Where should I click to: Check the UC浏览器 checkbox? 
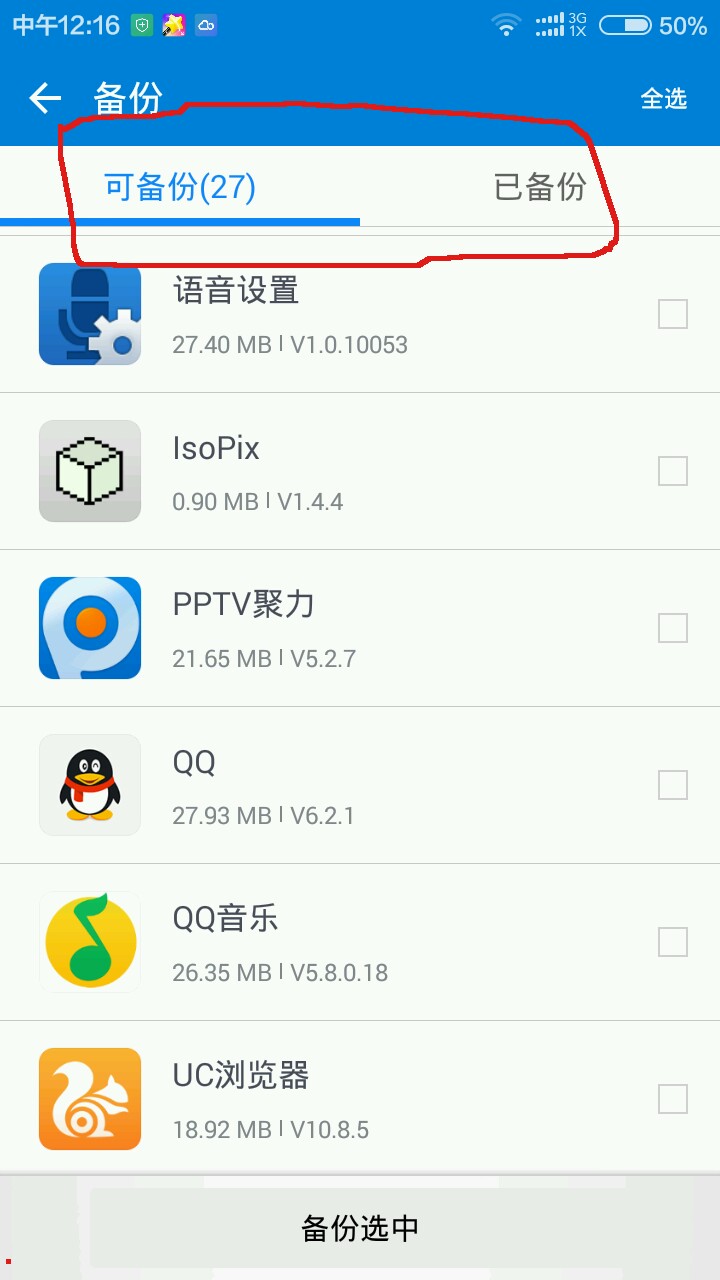673,1099
